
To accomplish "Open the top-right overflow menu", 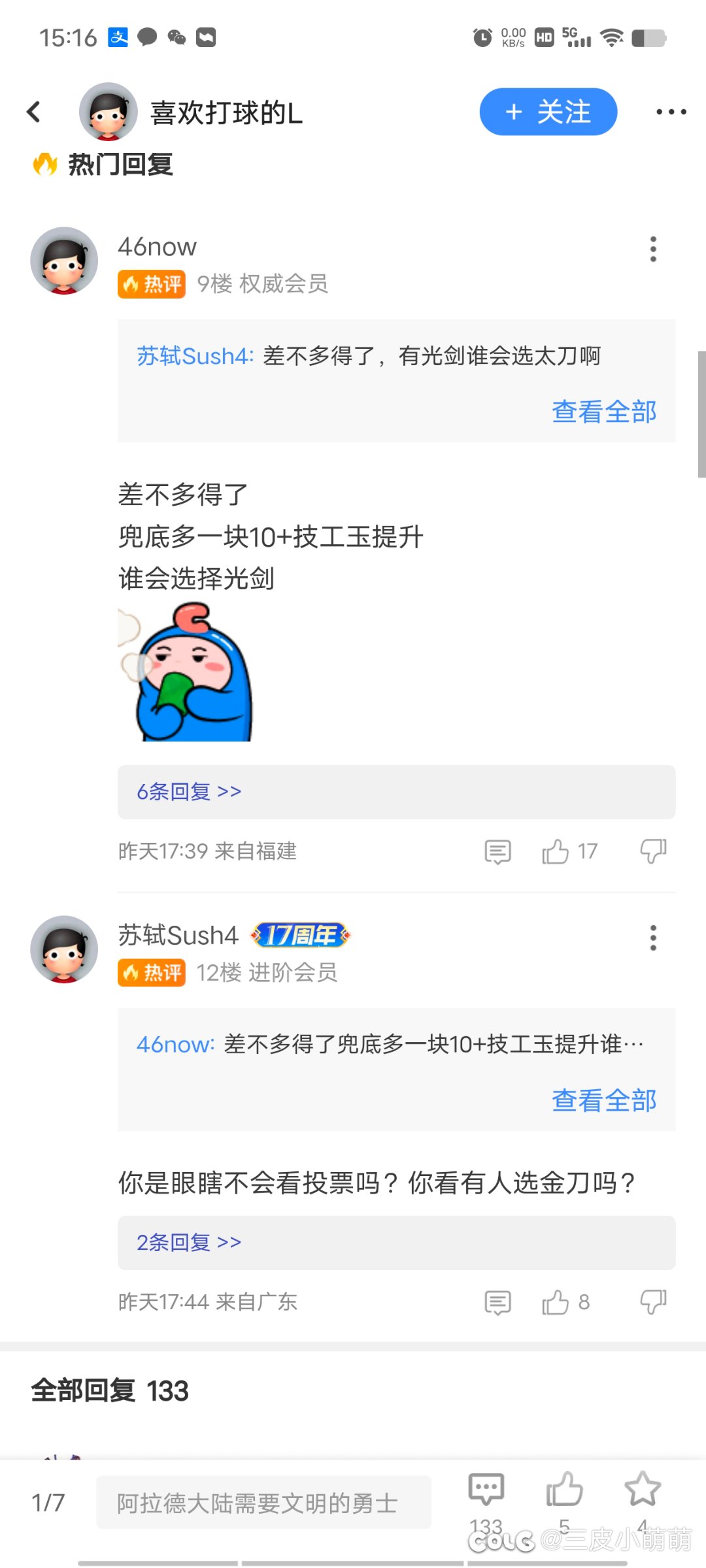I will (671, 112).
